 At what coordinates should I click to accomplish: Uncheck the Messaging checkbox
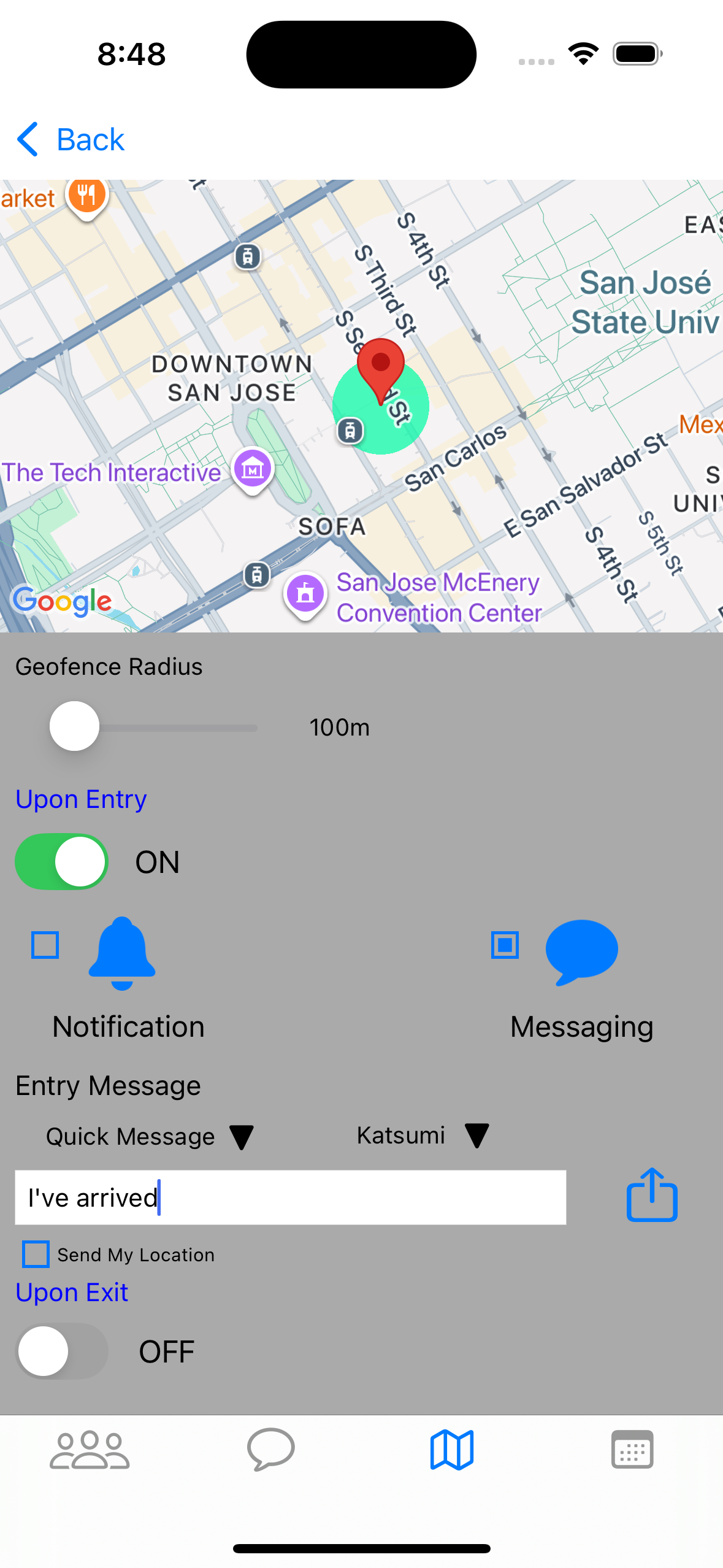(x=503, y=945)
